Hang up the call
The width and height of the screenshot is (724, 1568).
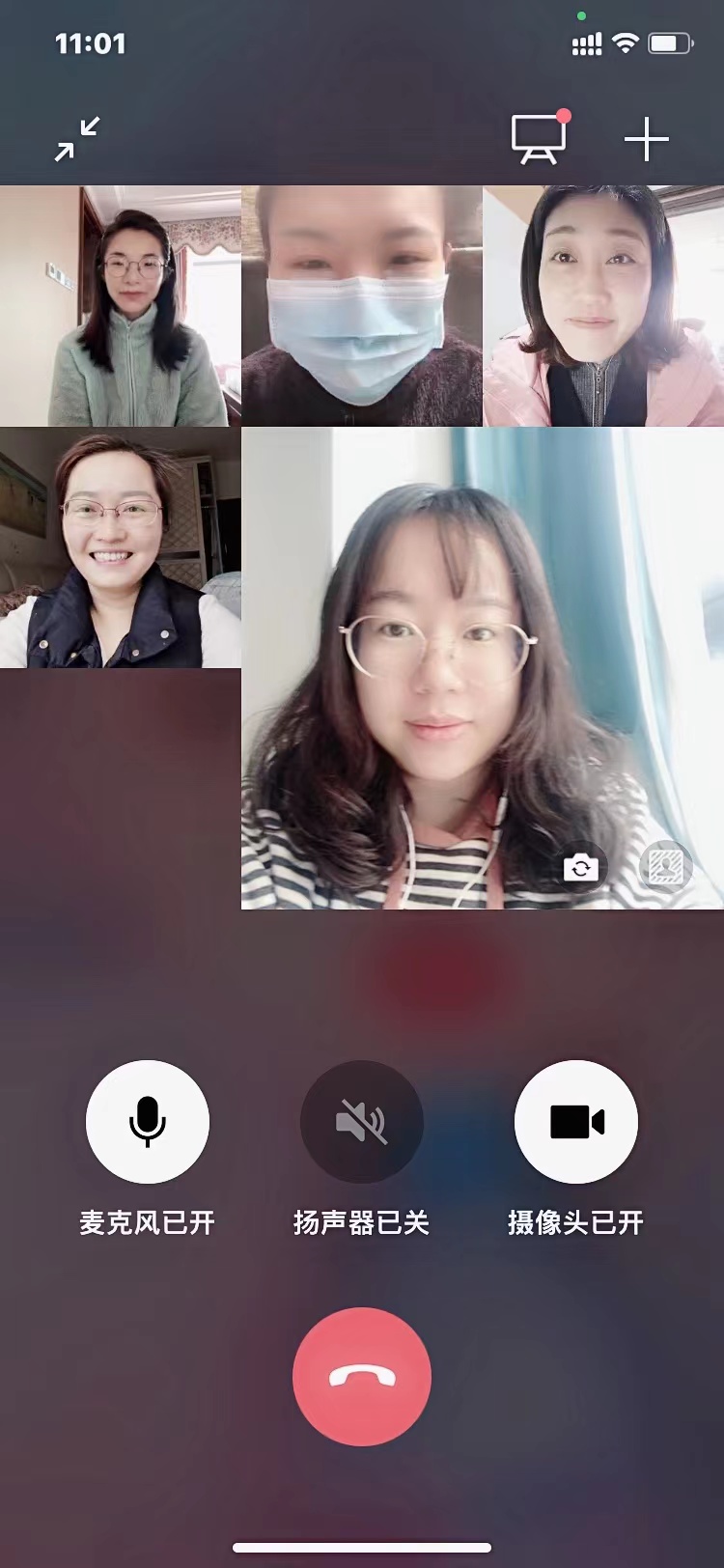(x=361, y=1376)
